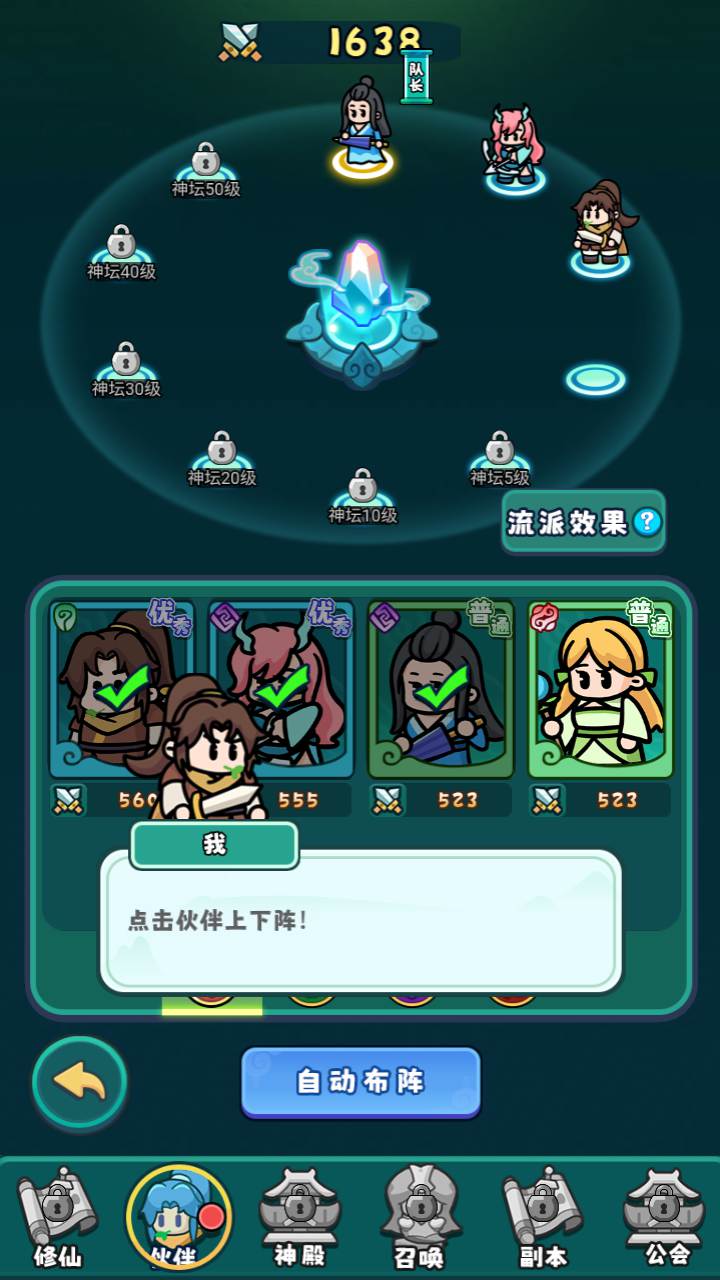This screenshot has height=1280, width=720.
Task: Select the blonde companion card with 523 power
Action: [x=600, y=690]
